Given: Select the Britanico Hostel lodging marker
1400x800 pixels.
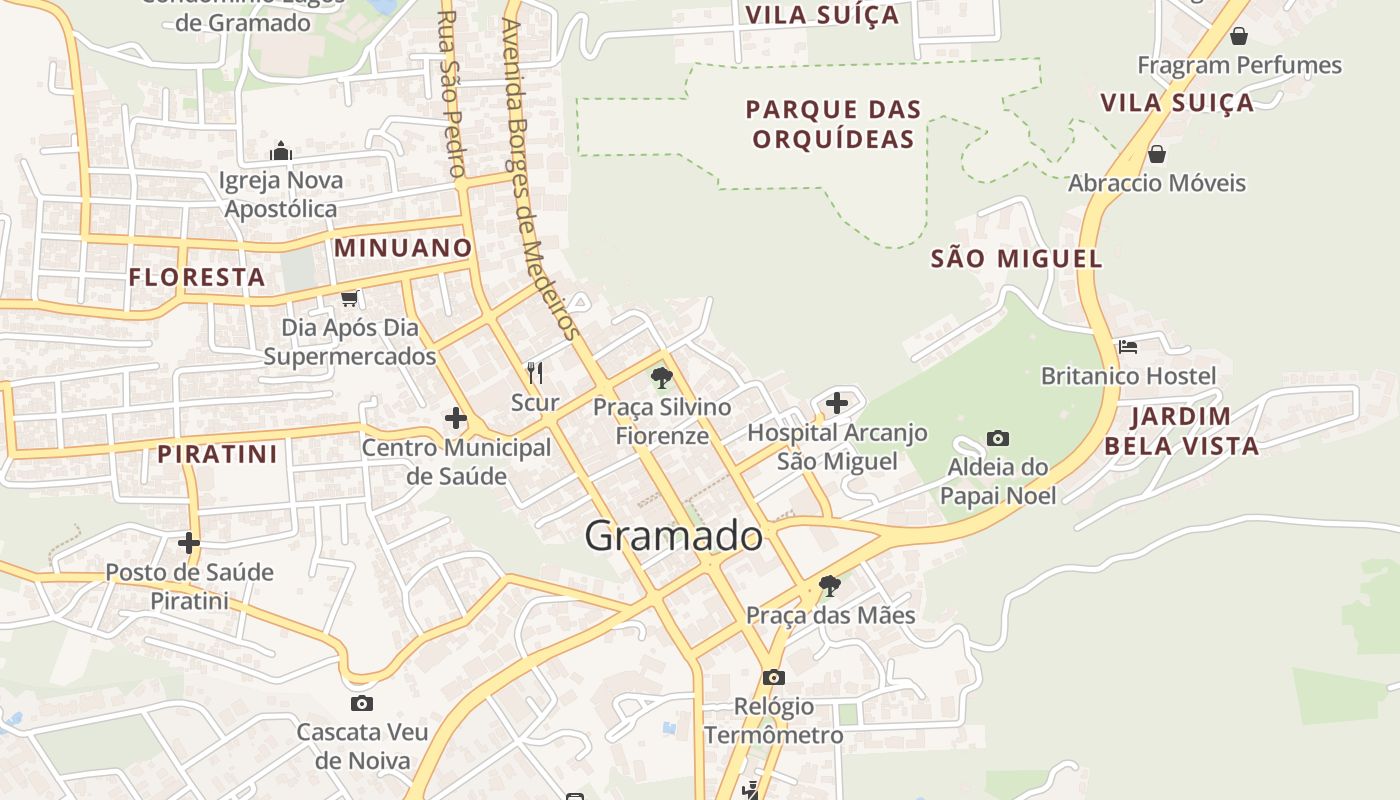Looking at the screenshot, I should click(1128, 347).
